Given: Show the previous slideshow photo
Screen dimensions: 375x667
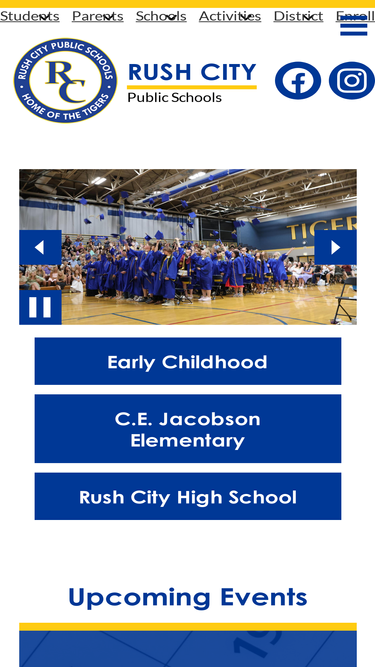Looking at the screenshot, I should [x=40, y=247].
